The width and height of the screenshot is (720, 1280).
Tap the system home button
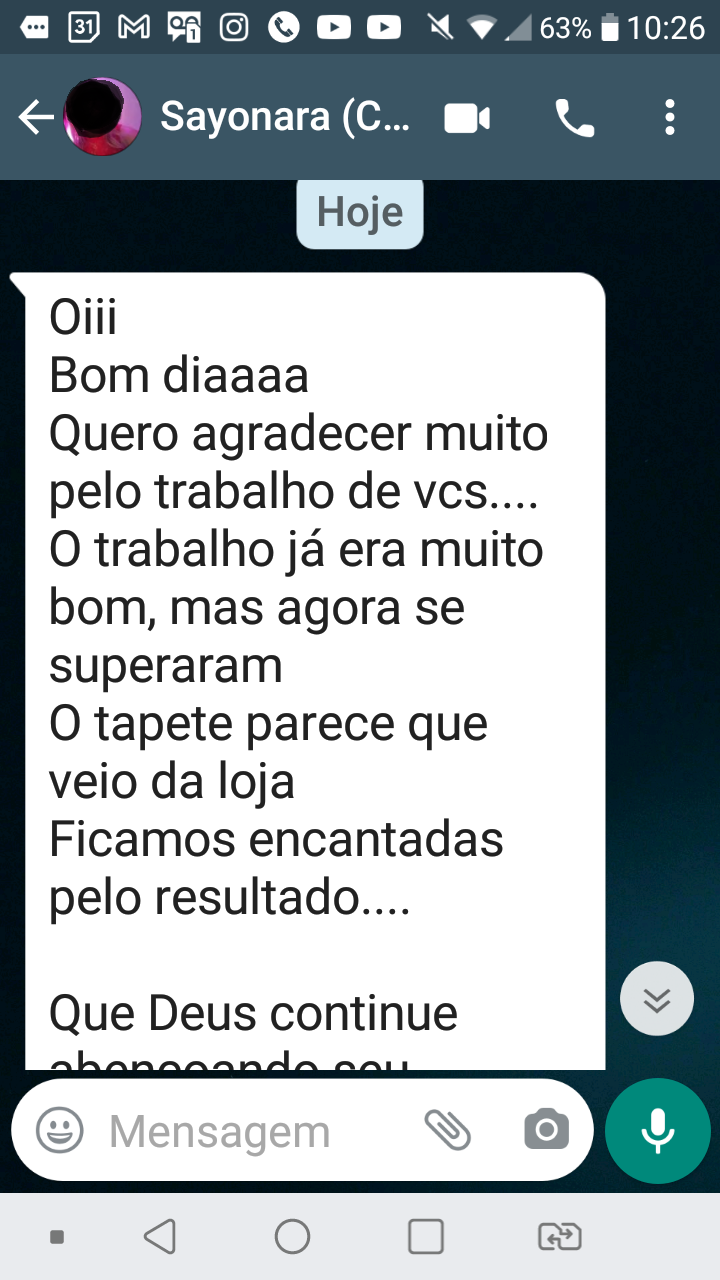click(292, 1237)
